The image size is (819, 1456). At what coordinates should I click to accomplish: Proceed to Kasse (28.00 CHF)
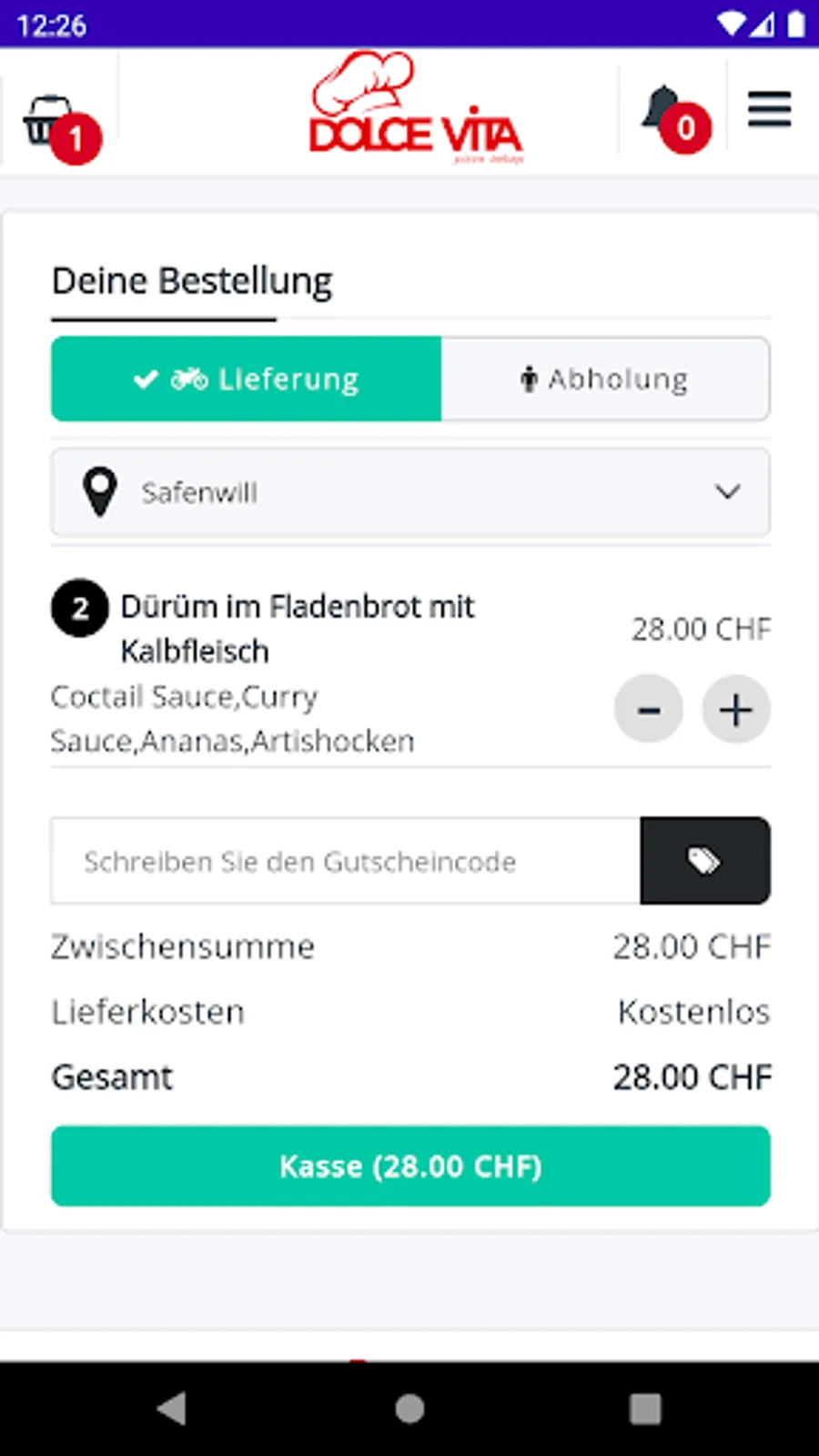(x=410, y=1166)
